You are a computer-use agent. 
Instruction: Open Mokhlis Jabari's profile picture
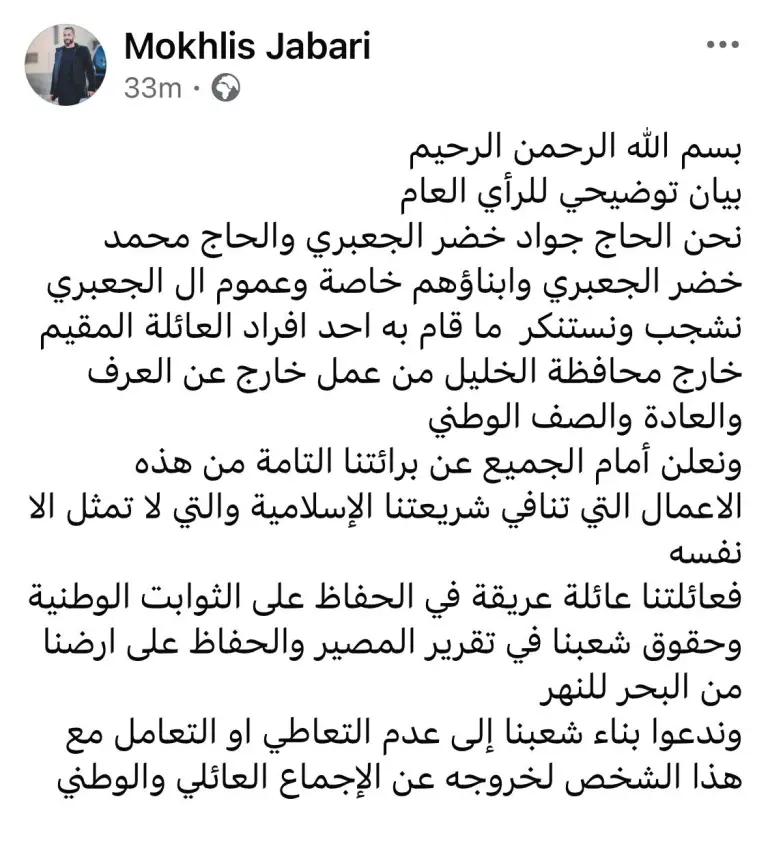[65, 65]
